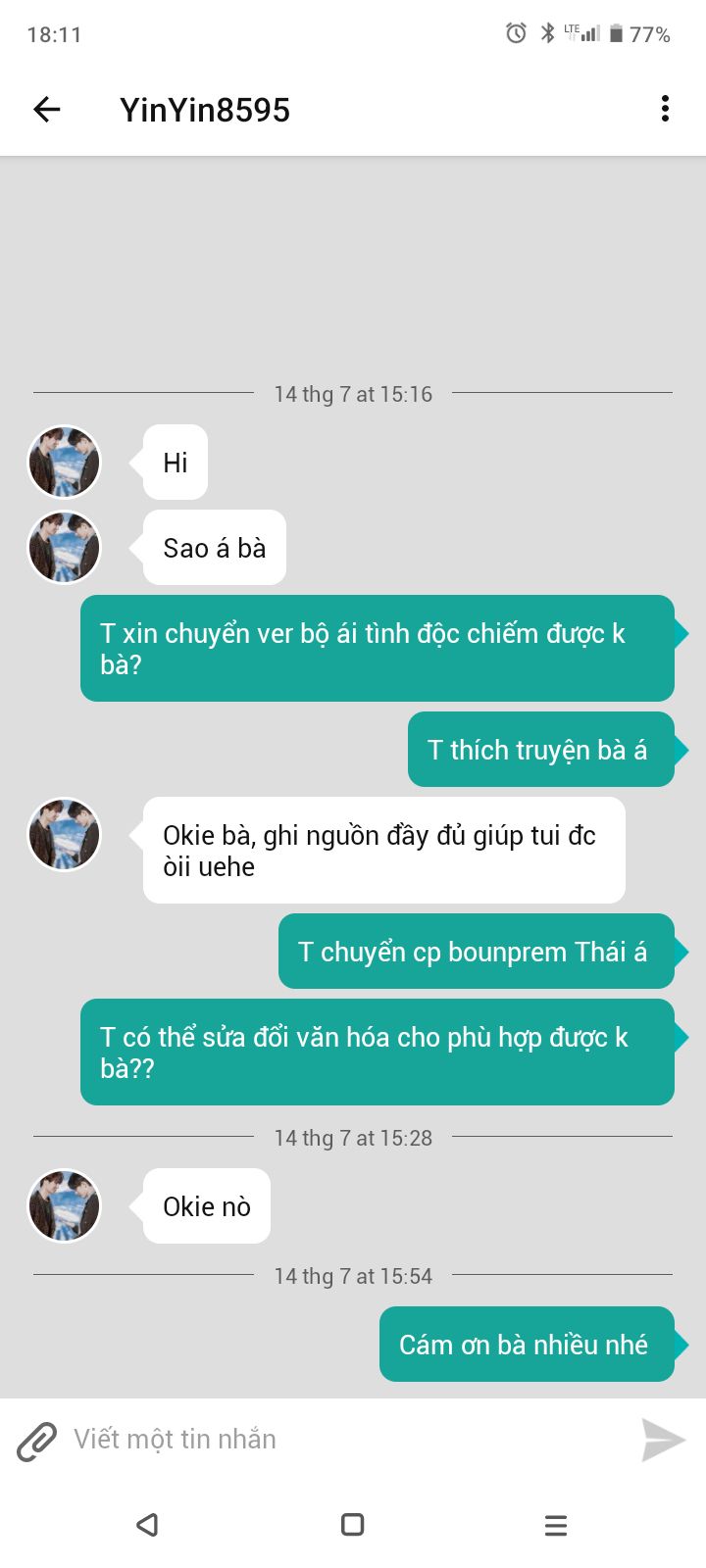Focus the "Viết một tin nhắn" message field

click(348, 1440)
